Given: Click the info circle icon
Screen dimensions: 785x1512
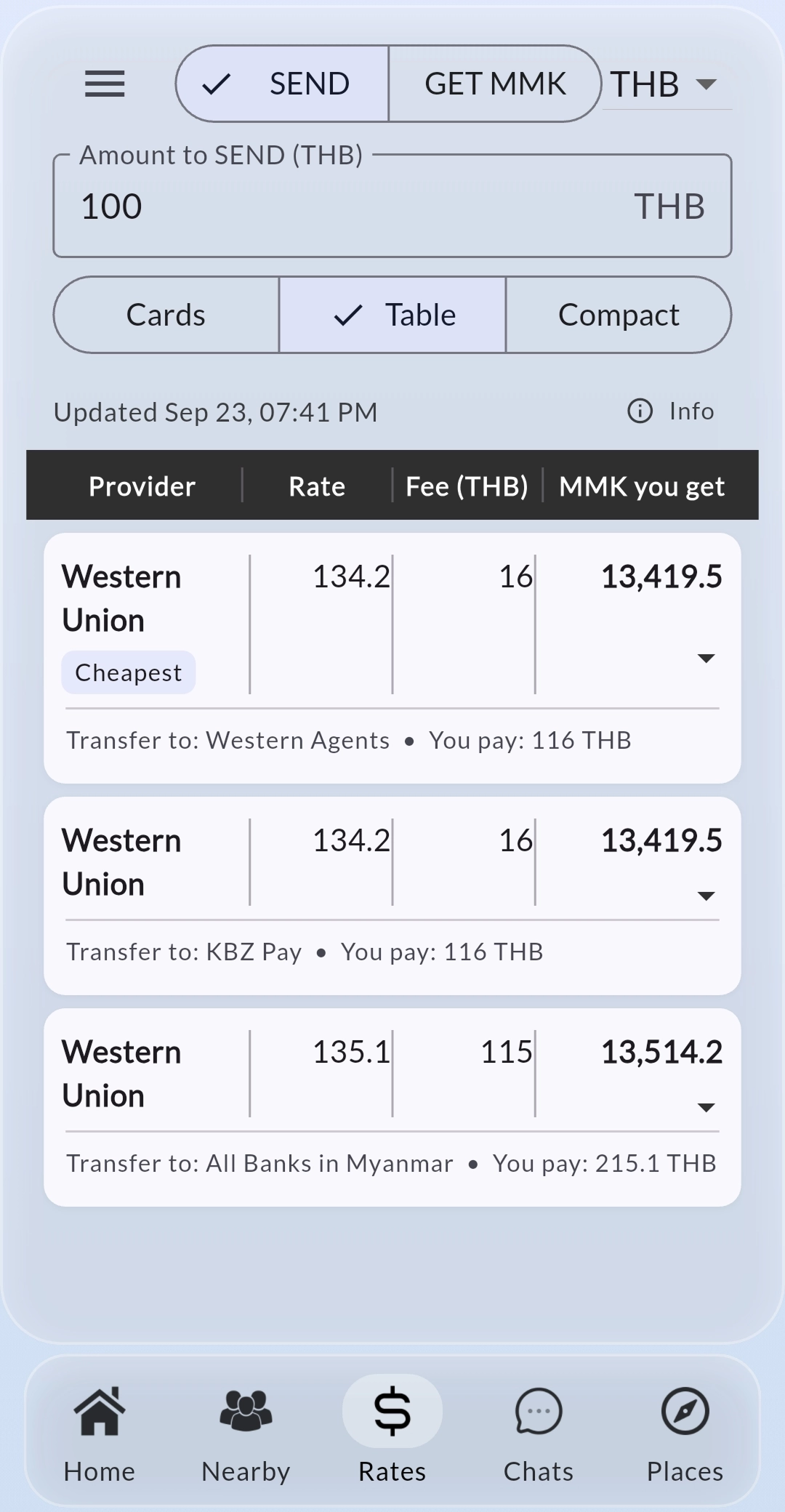Looking at the screenshot, I should (638, 411).
